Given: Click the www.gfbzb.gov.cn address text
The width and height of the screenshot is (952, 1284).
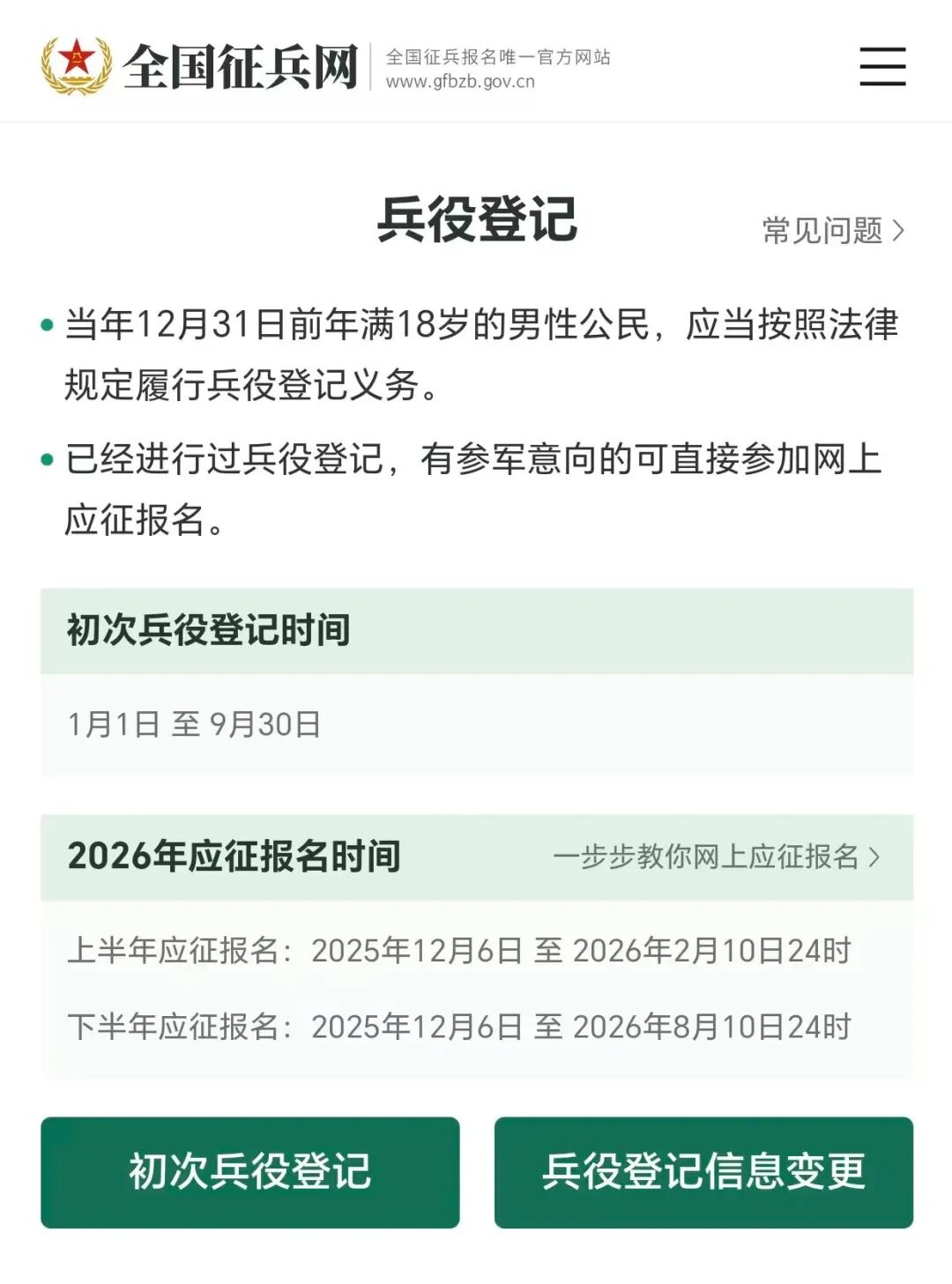Looking at the screenshot, I should point(458,81).
